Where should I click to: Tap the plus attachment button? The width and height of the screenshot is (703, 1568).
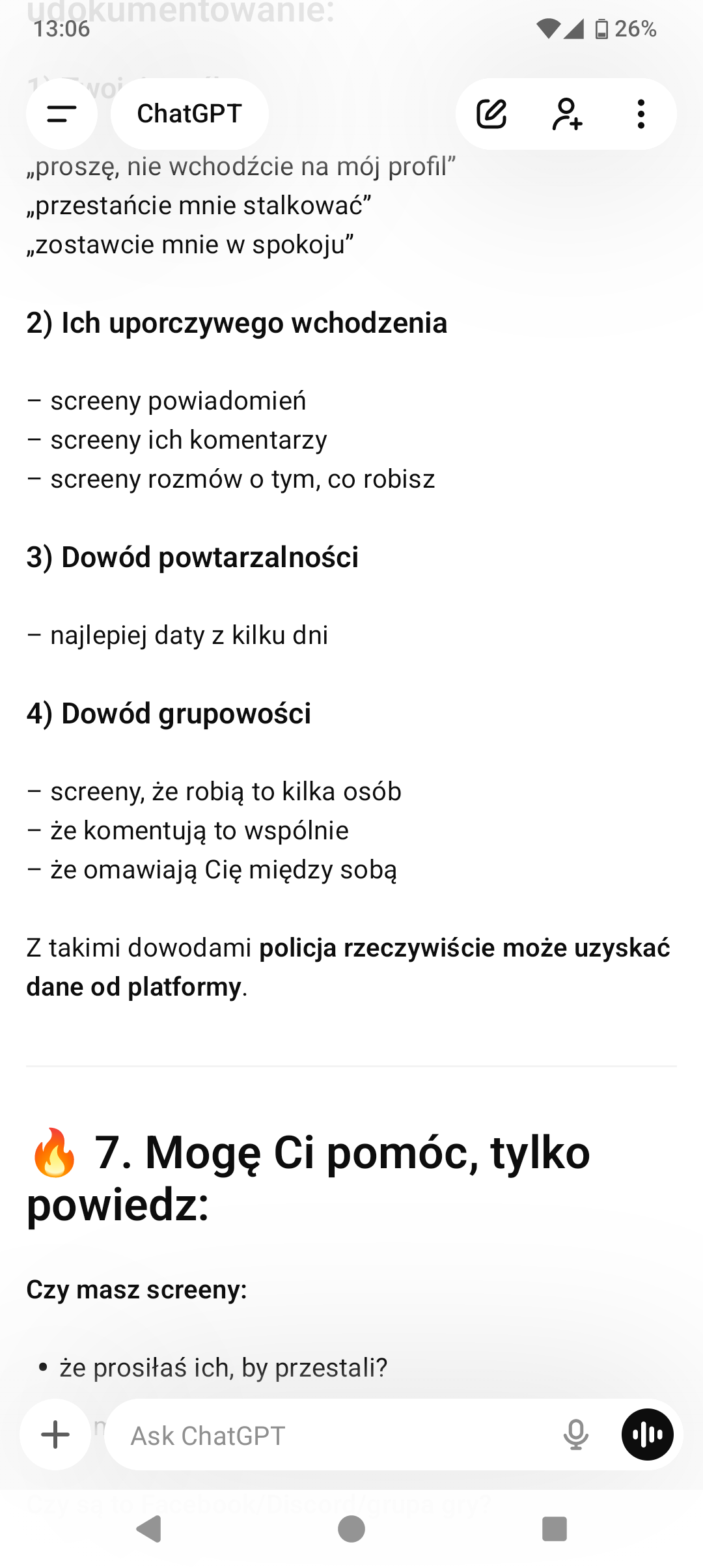tap(55, 1435)
